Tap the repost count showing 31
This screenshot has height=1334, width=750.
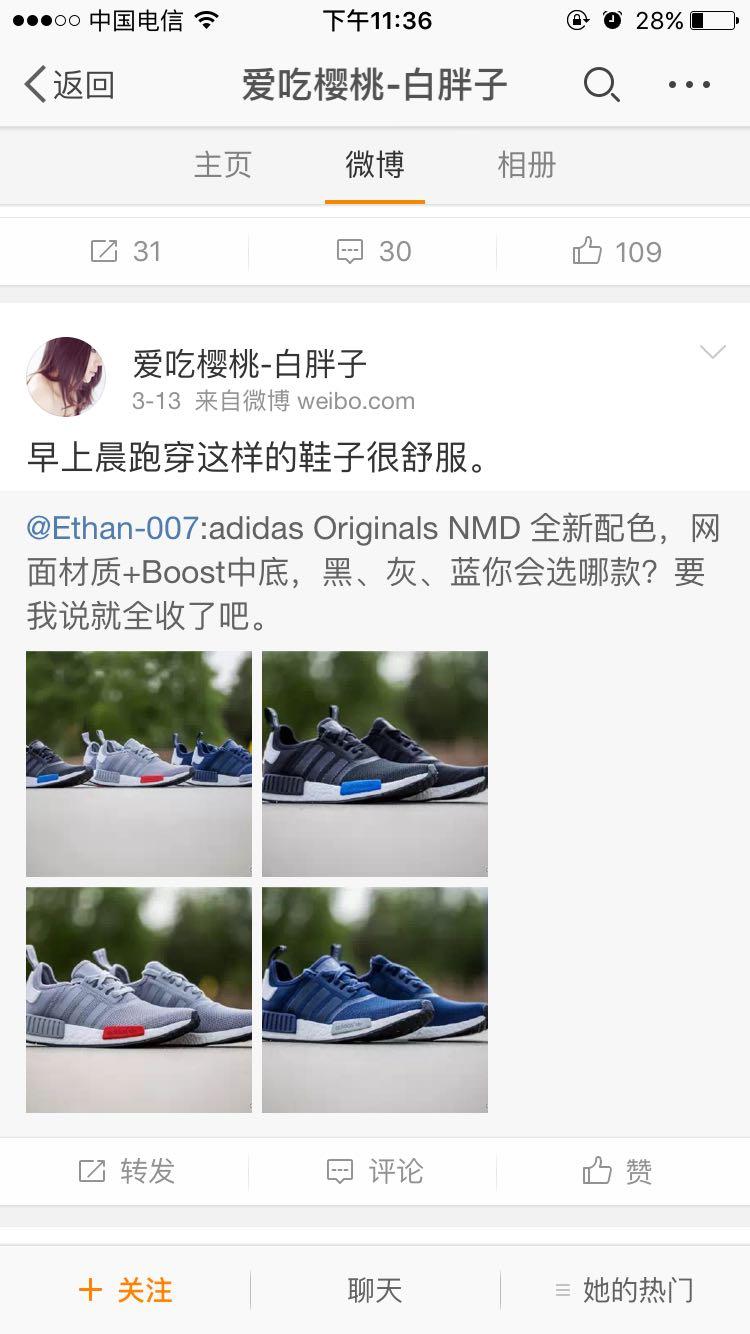[125, 252]
